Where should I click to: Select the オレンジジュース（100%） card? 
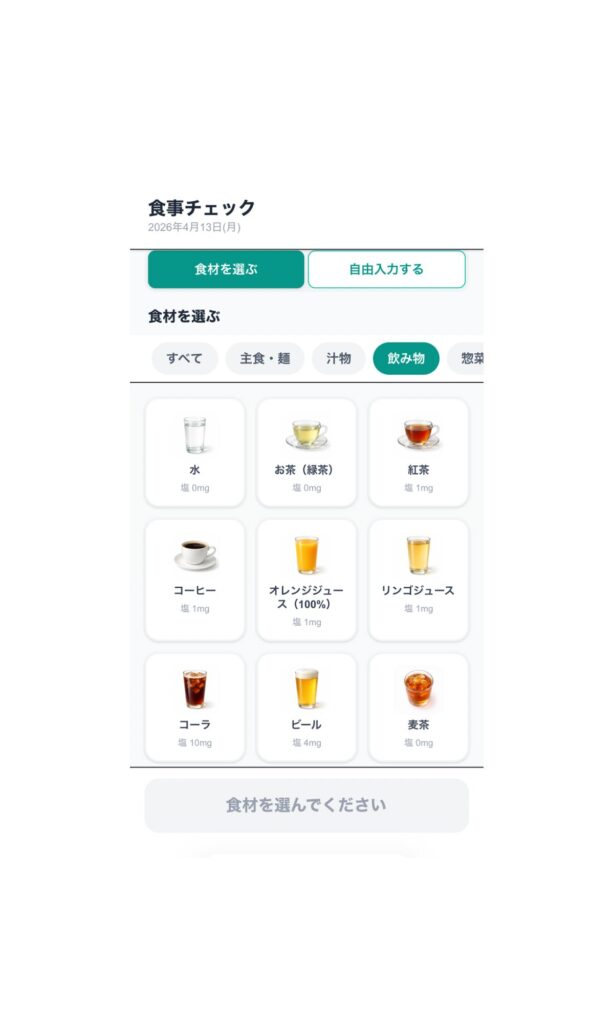point(306,580)
